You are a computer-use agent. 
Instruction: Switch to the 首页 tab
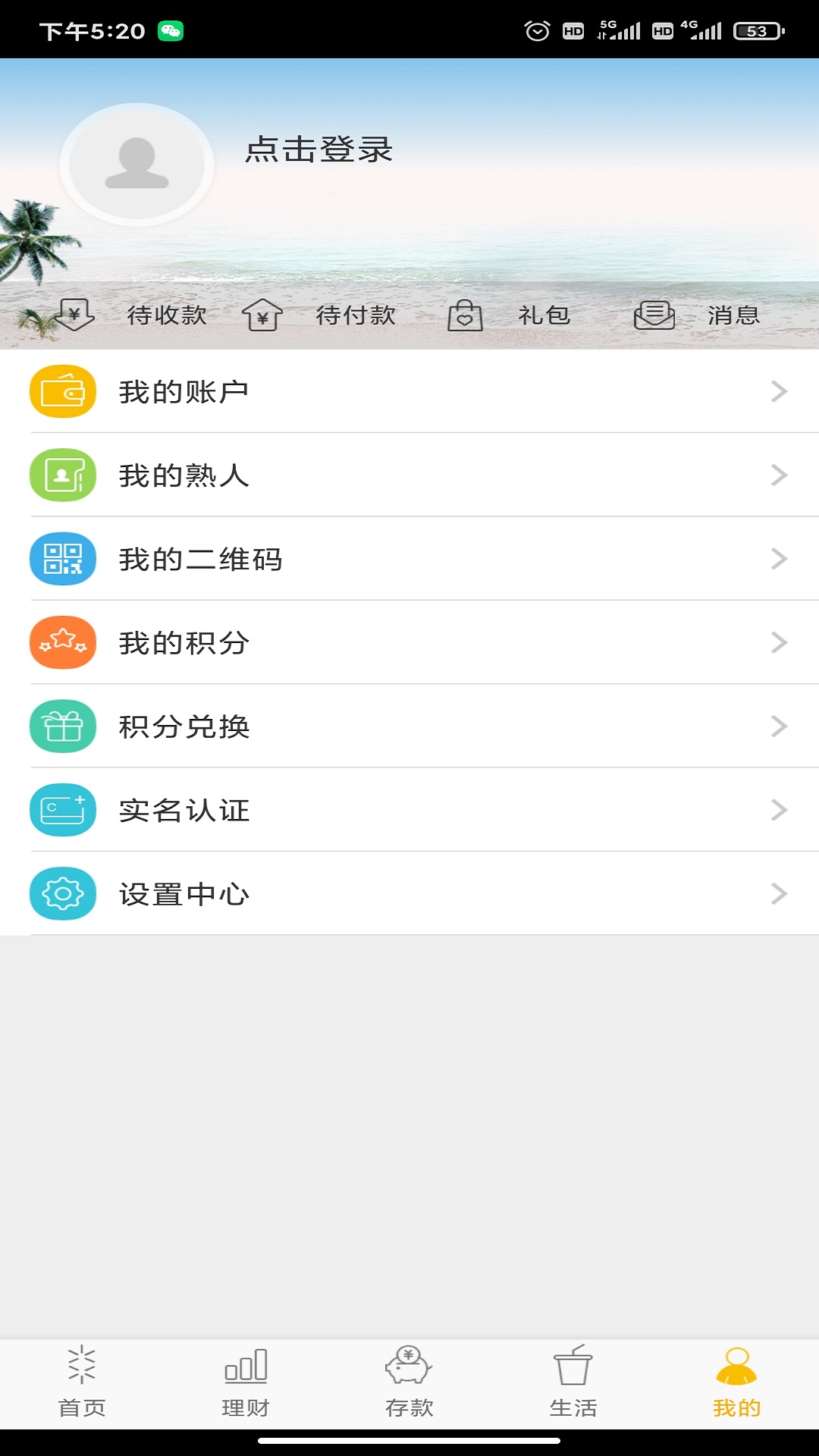(82, 1383)
